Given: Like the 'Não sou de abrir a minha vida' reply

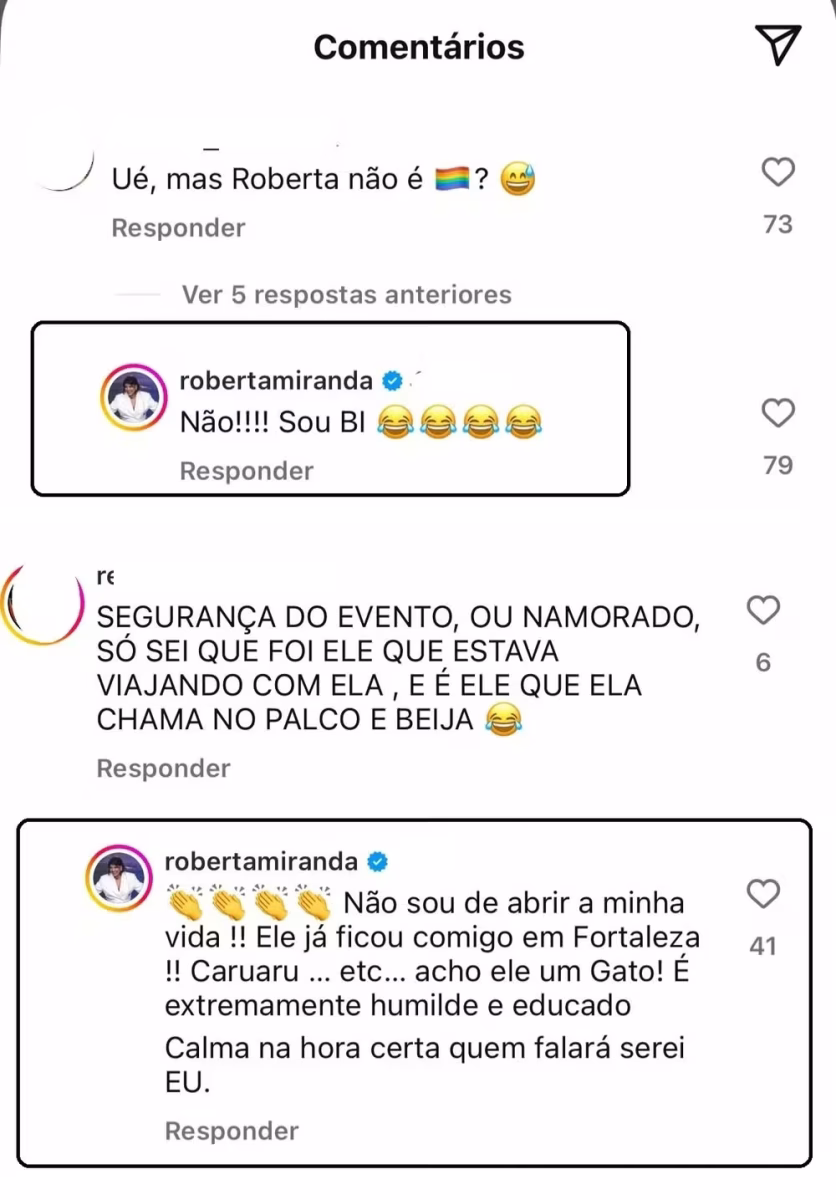Looking at the screenshot, I should (x=763, y=893).
